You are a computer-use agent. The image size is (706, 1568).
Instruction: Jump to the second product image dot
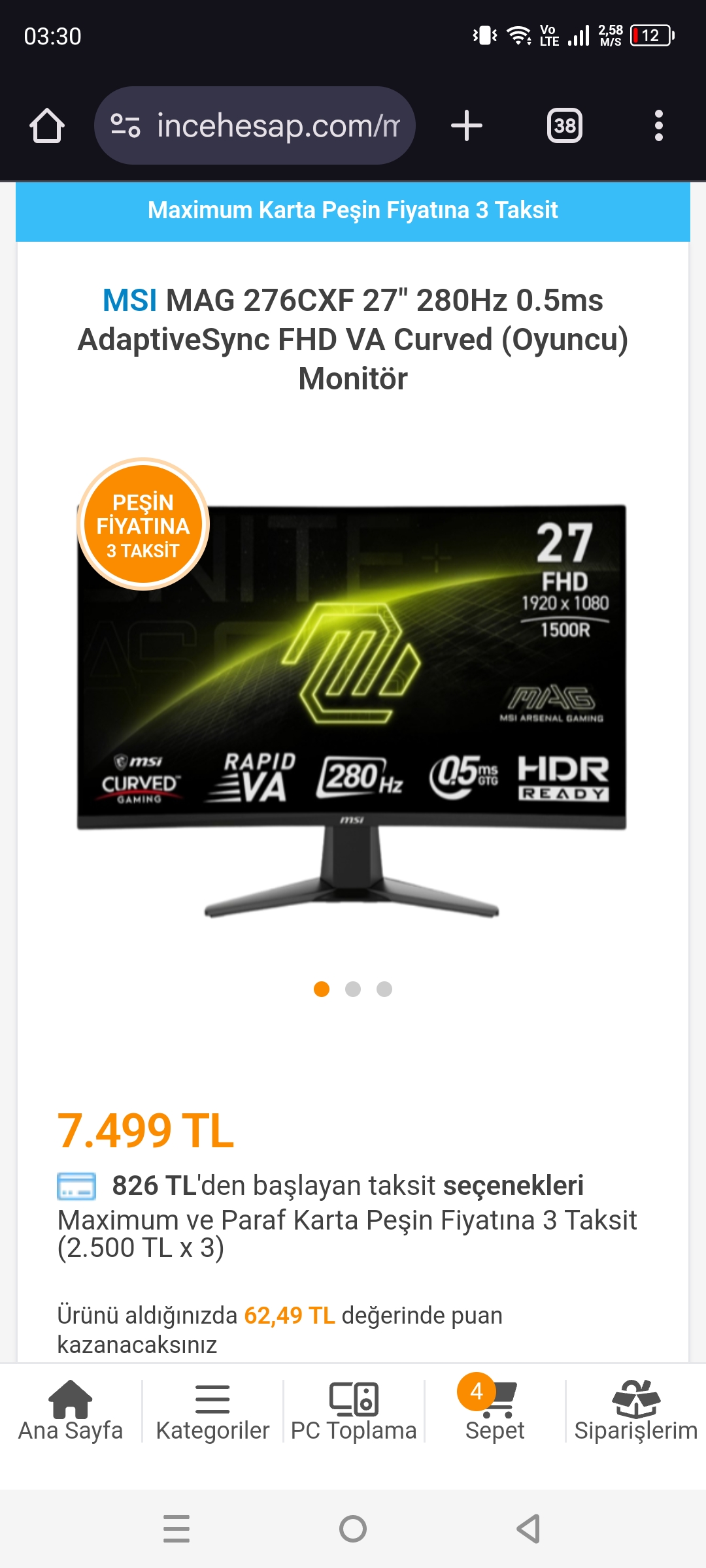coord(353,989)
